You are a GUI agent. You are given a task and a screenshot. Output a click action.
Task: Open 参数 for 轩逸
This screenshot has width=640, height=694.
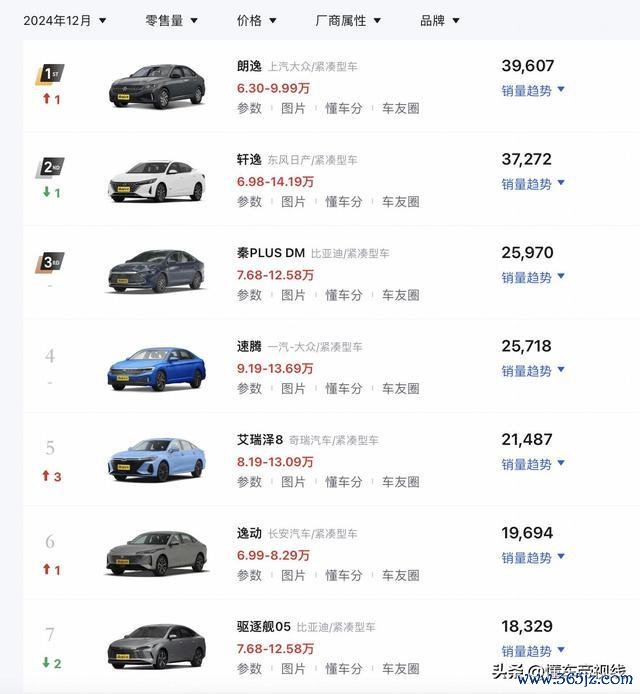249,201
